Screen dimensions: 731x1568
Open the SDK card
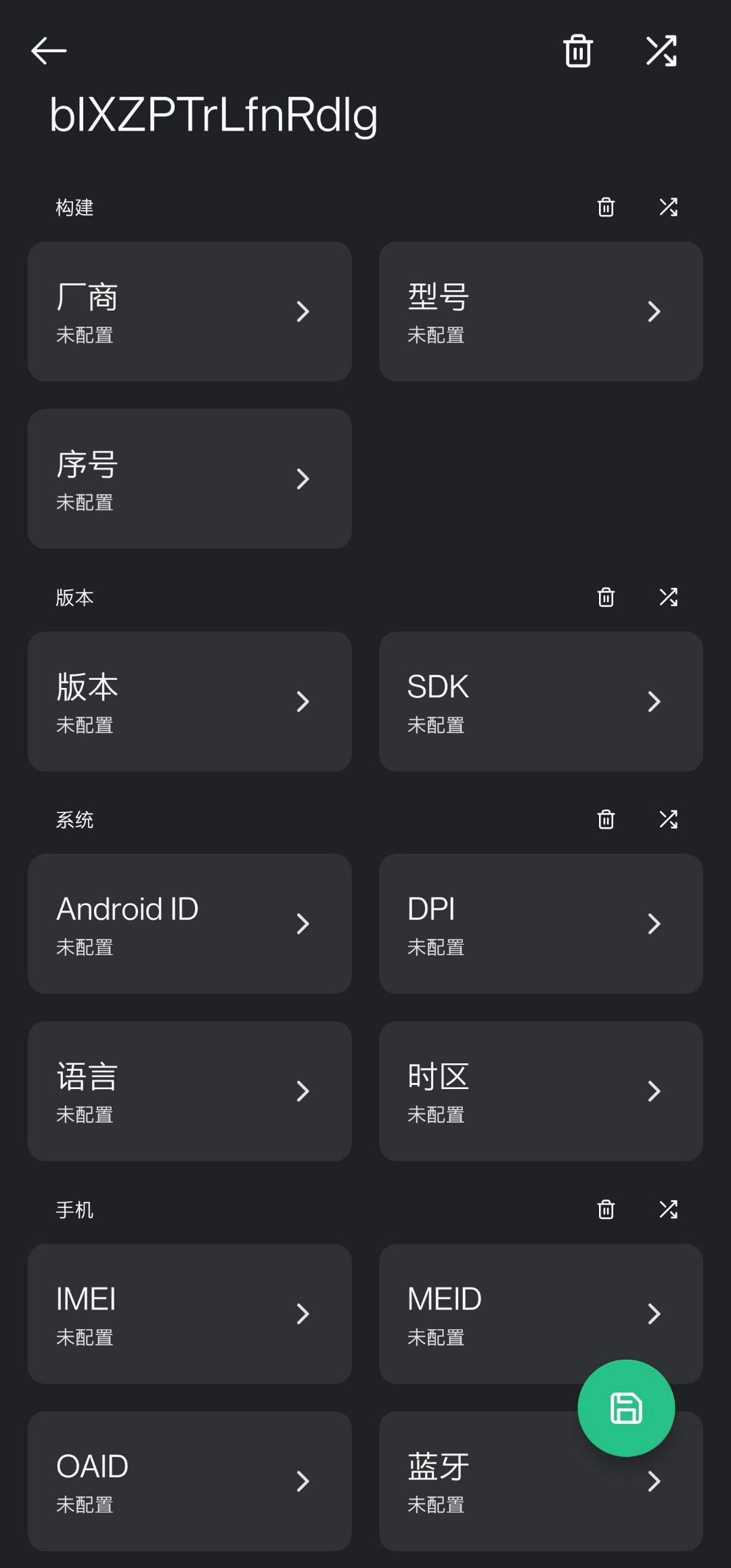click(541, 701)
